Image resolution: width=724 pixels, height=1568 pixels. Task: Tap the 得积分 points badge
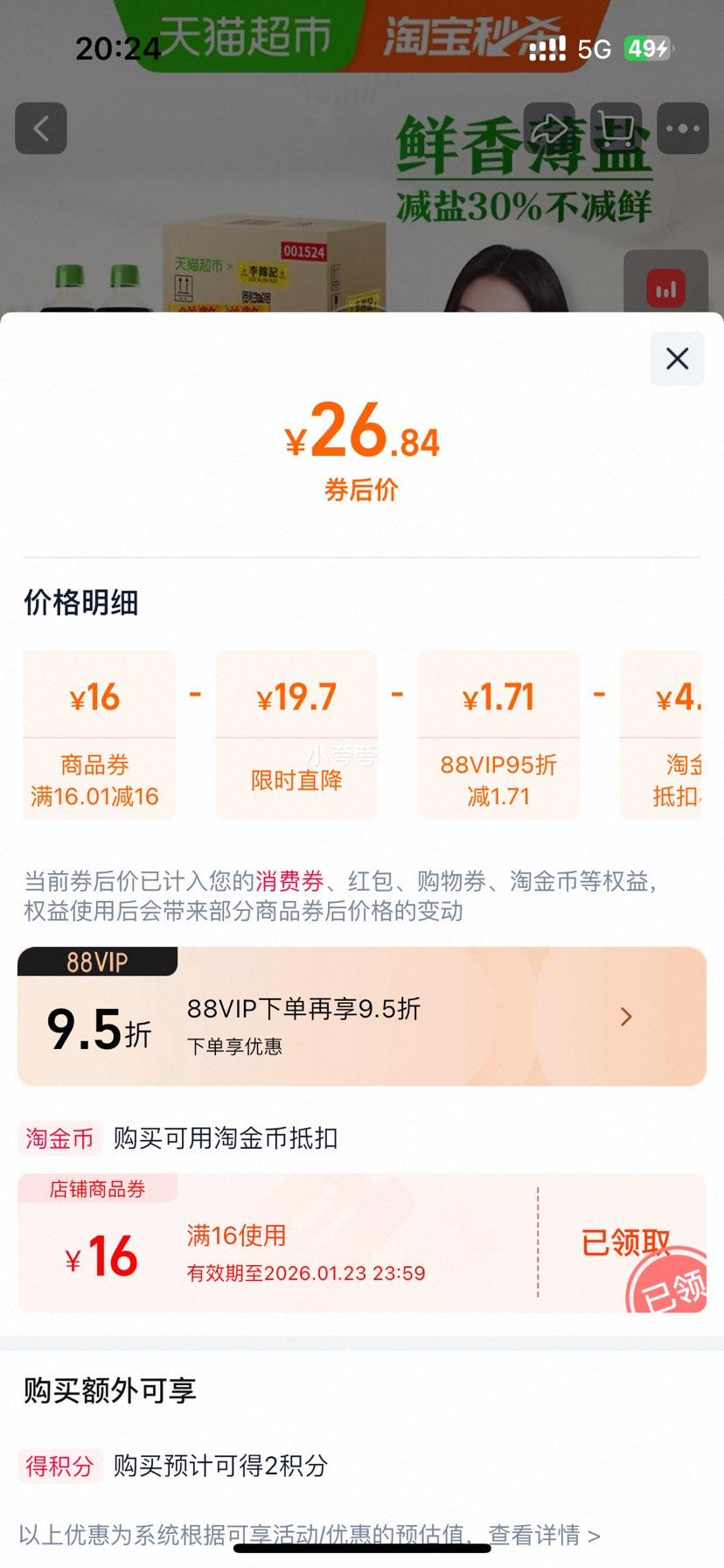[x=59, y=1466]
